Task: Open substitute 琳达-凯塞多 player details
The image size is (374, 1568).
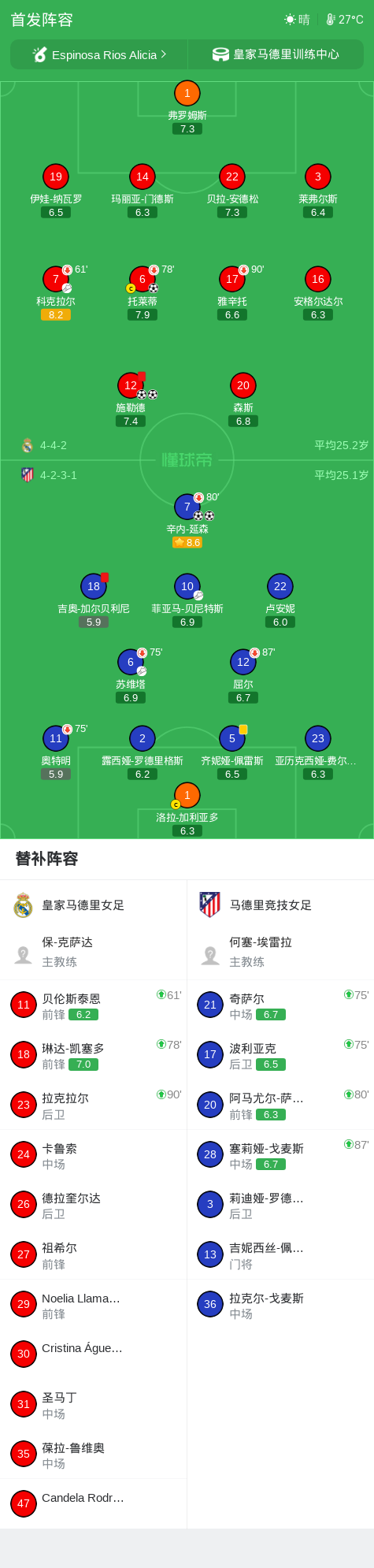Action: coord(94,1055)
